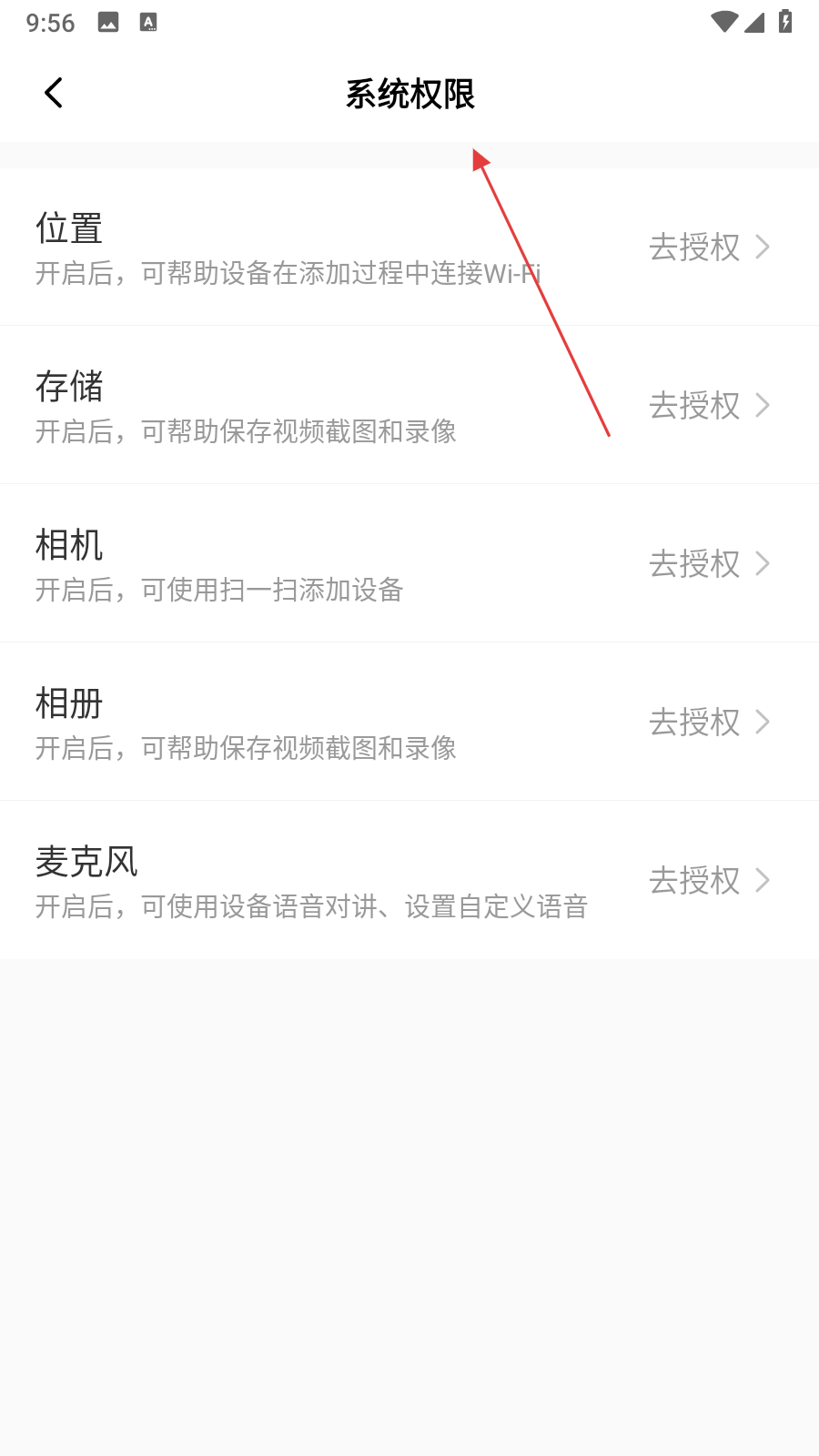Authorize 相机 permission row
The width and height of the screenshot is (819, 1456).
tap(708, 564)
